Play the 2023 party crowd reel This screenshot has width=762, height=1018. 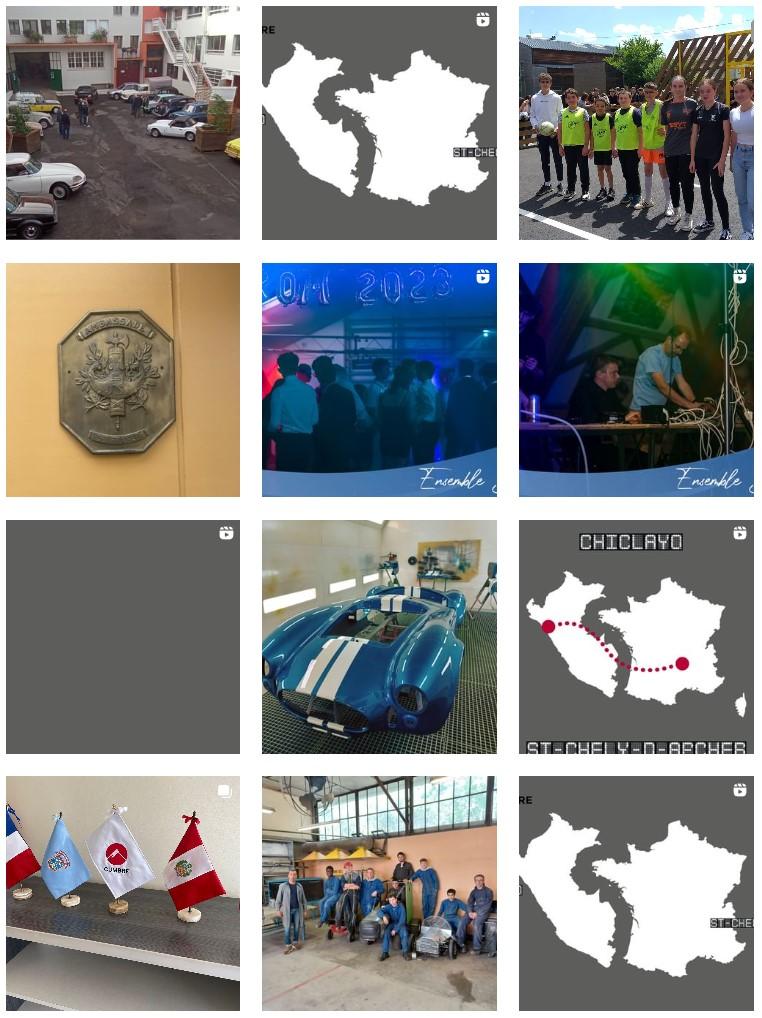[x=379, y=379]
